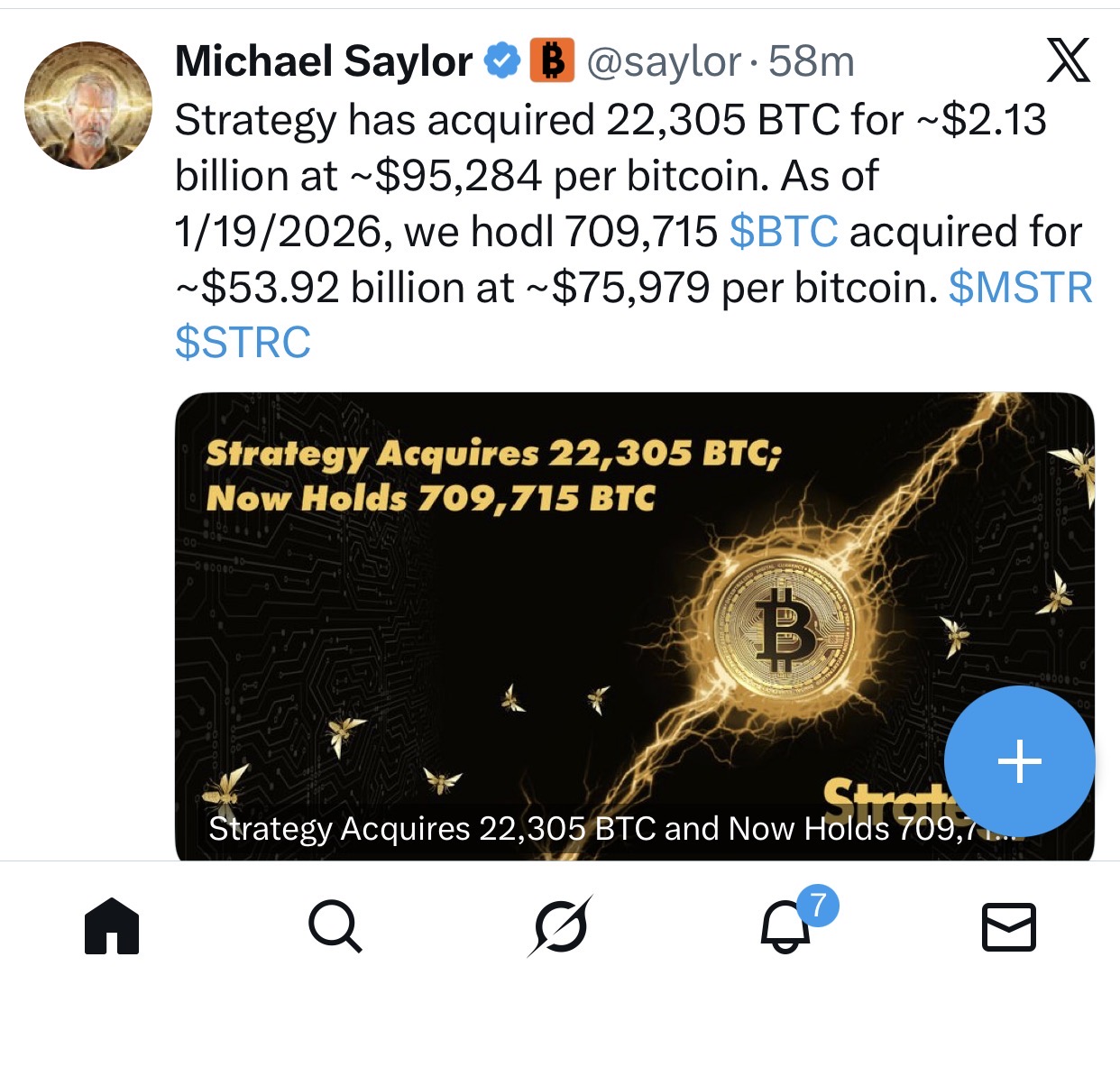Go to the Home tab
1120x1086 pixels.
click(112, 926)
